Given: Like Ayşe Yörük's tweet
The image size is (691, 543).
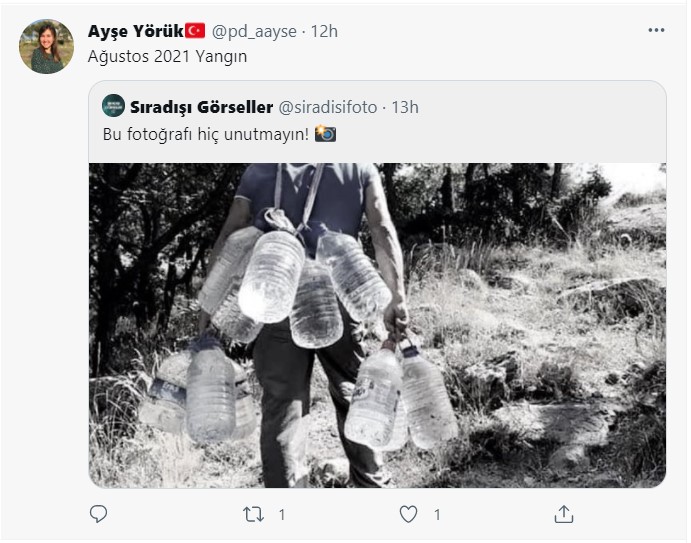Looking at the screenshot, I should tap(408, 514).
